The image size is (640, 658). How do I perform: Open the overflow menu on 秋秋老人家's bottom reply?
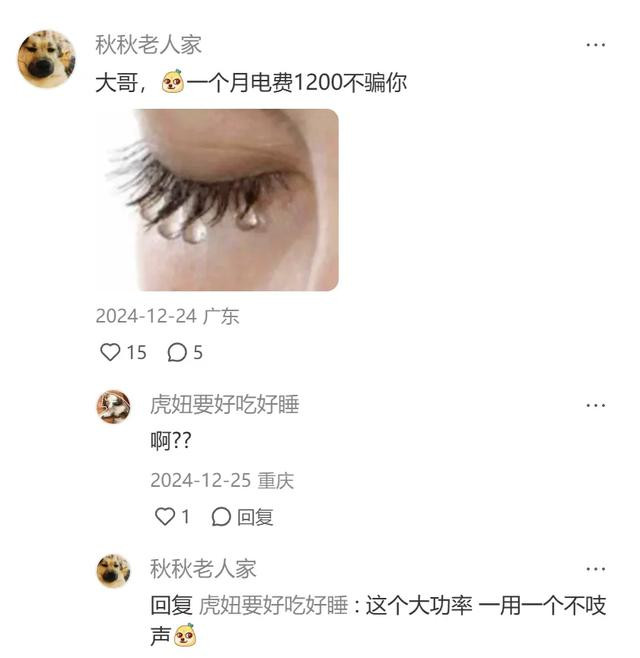[x=595, y=569]
